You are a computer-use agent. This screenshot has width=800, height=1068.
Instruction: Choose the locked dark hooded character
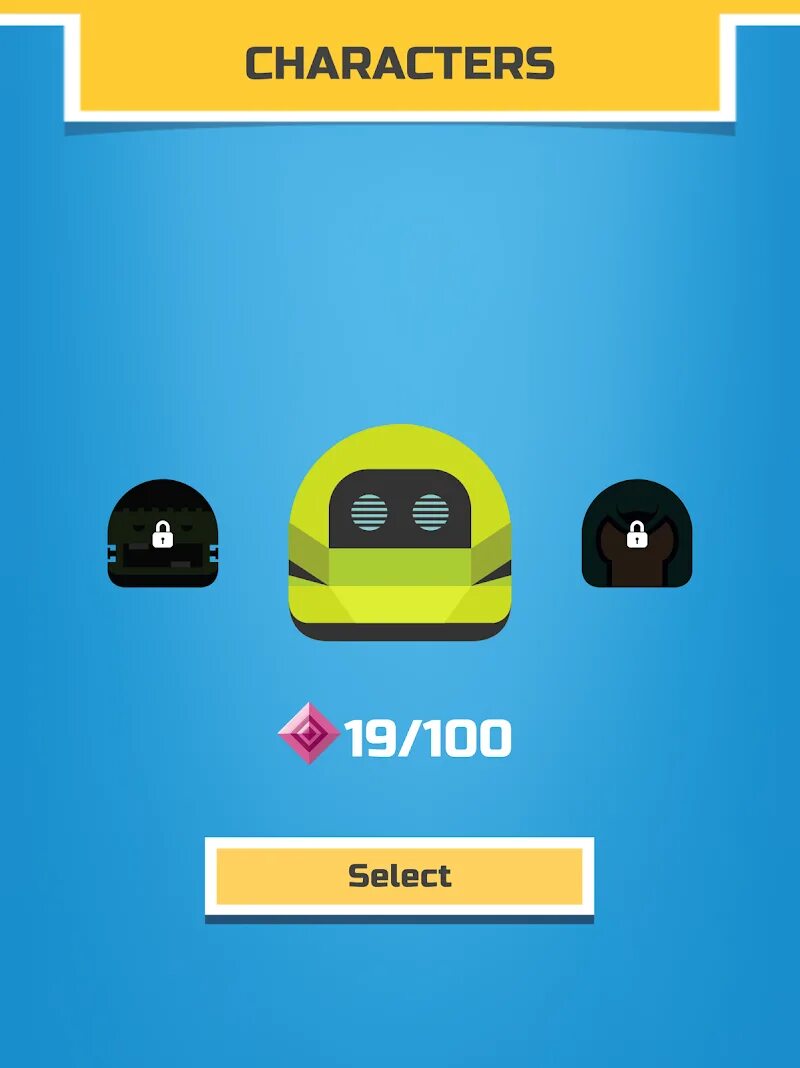coord(637,534)
